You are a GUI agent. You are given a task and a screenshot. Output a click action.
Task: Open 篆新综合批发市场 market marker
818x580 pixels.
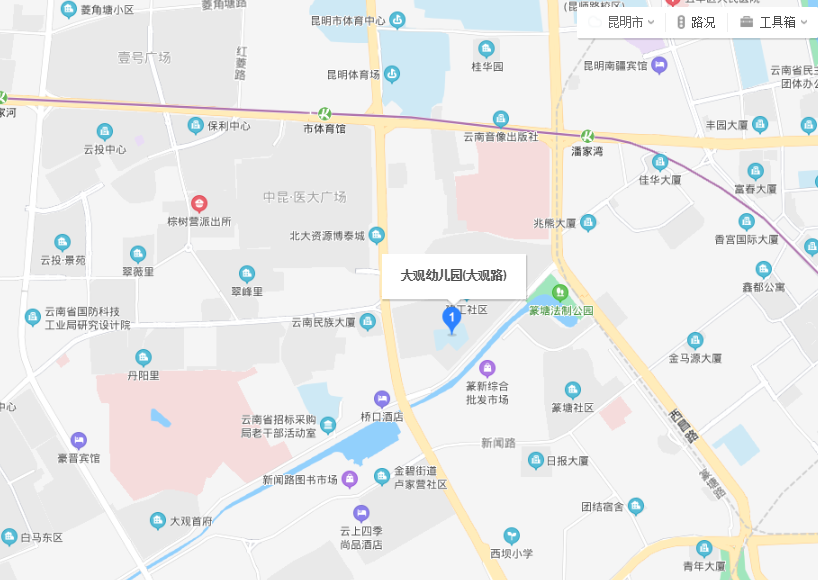[488, 368]
